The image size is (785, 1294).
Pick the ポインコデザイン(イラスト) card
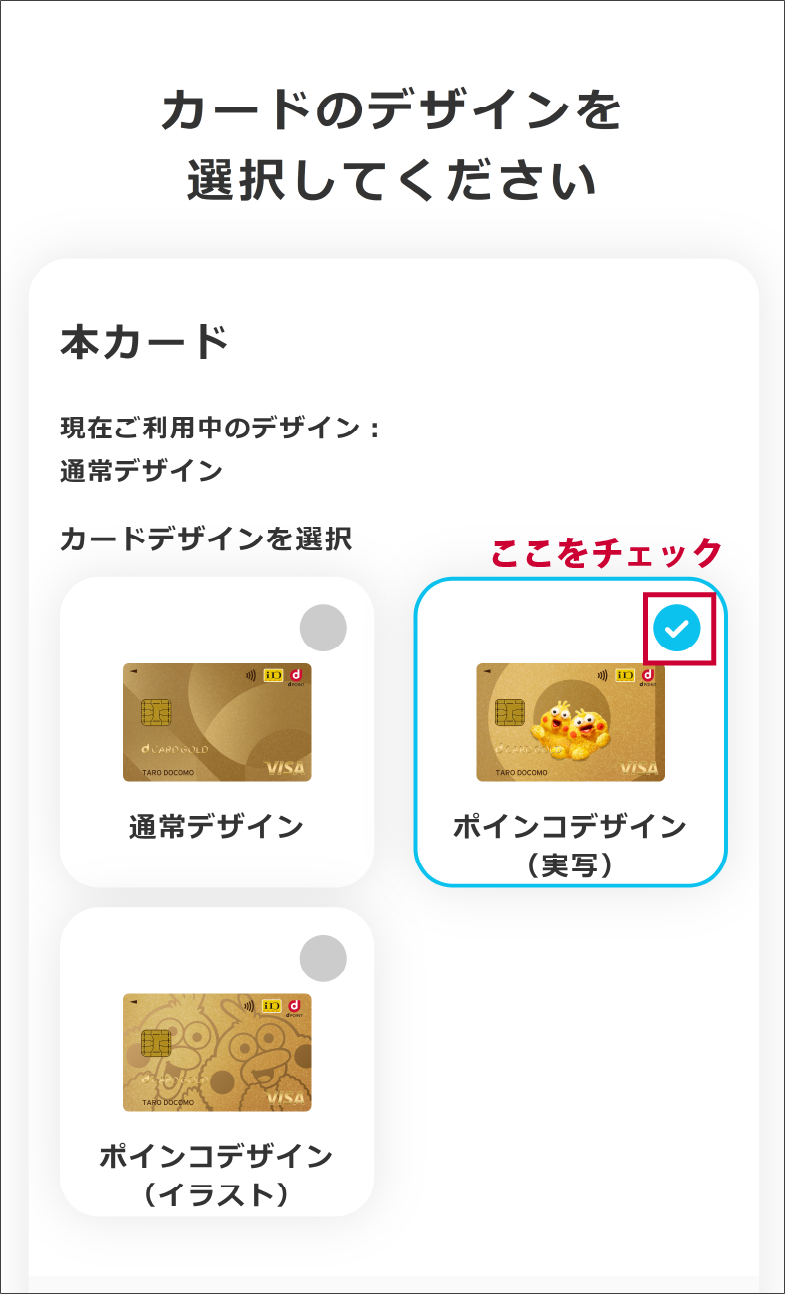click(x=217, y=1061)
